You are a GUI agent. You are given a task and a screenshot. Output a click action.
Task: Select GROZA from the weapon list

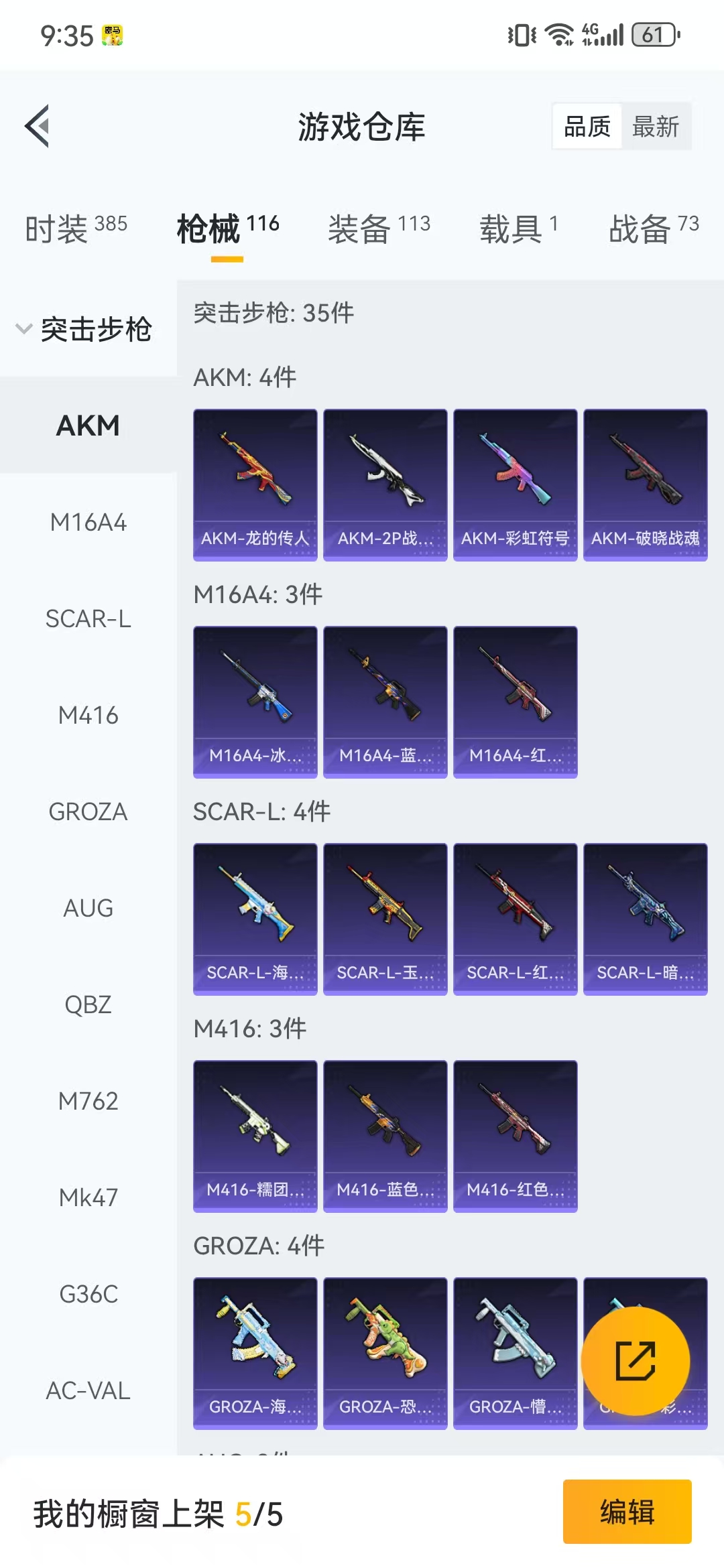[x=88, y=811]
